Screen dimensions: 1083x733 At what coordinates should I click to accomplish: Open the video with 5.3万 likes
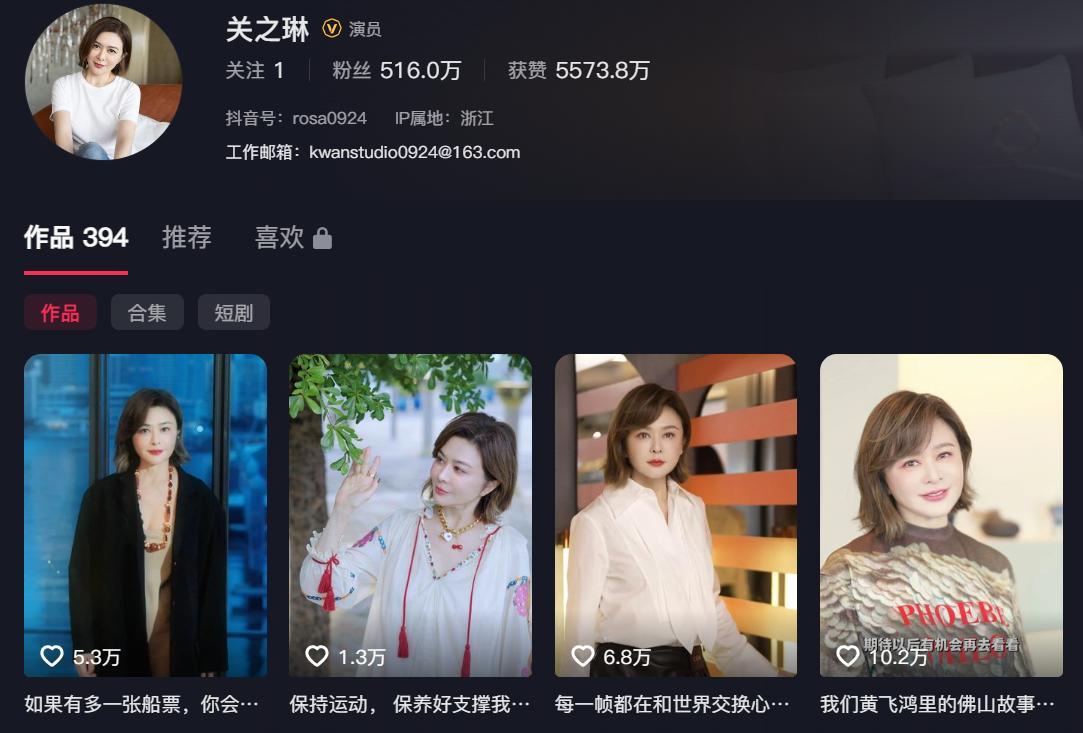[145, 515]
